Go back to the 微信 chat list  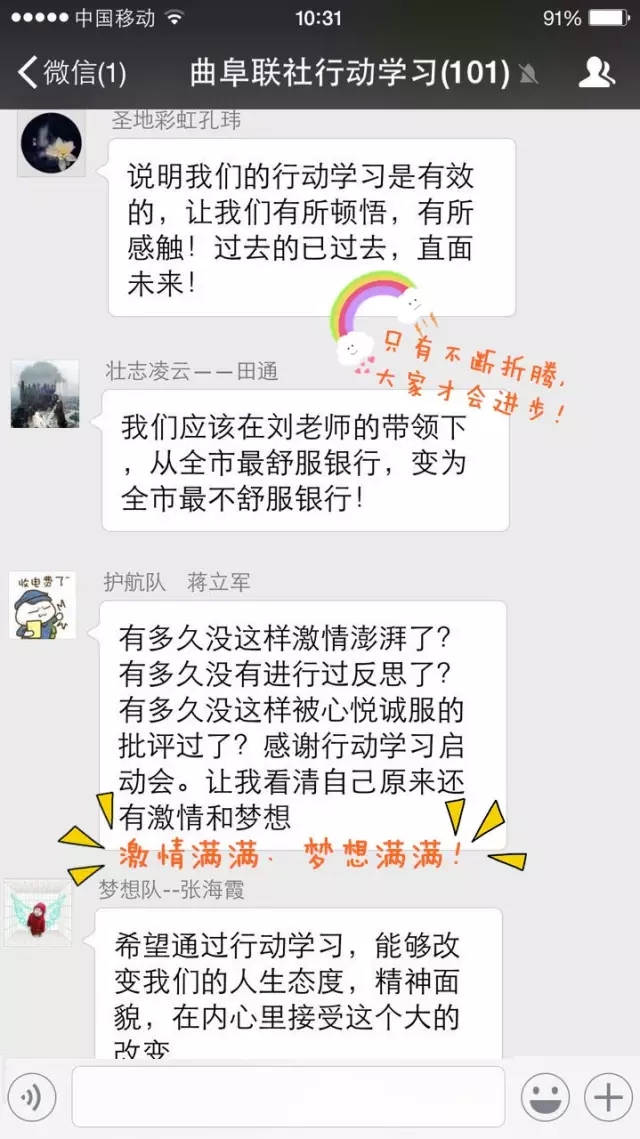click(70, 73)
